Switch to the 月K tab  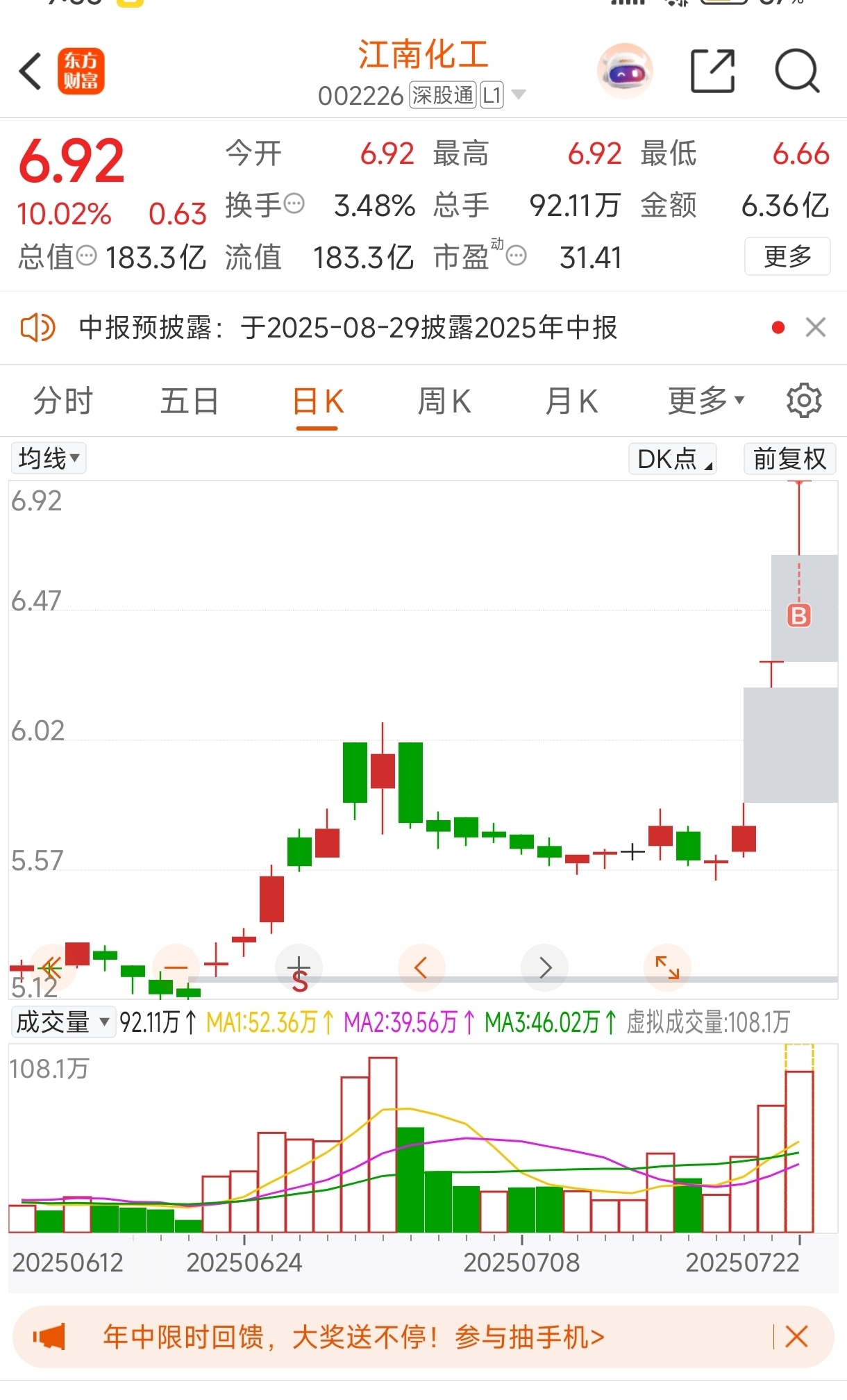tap(571, 401)
